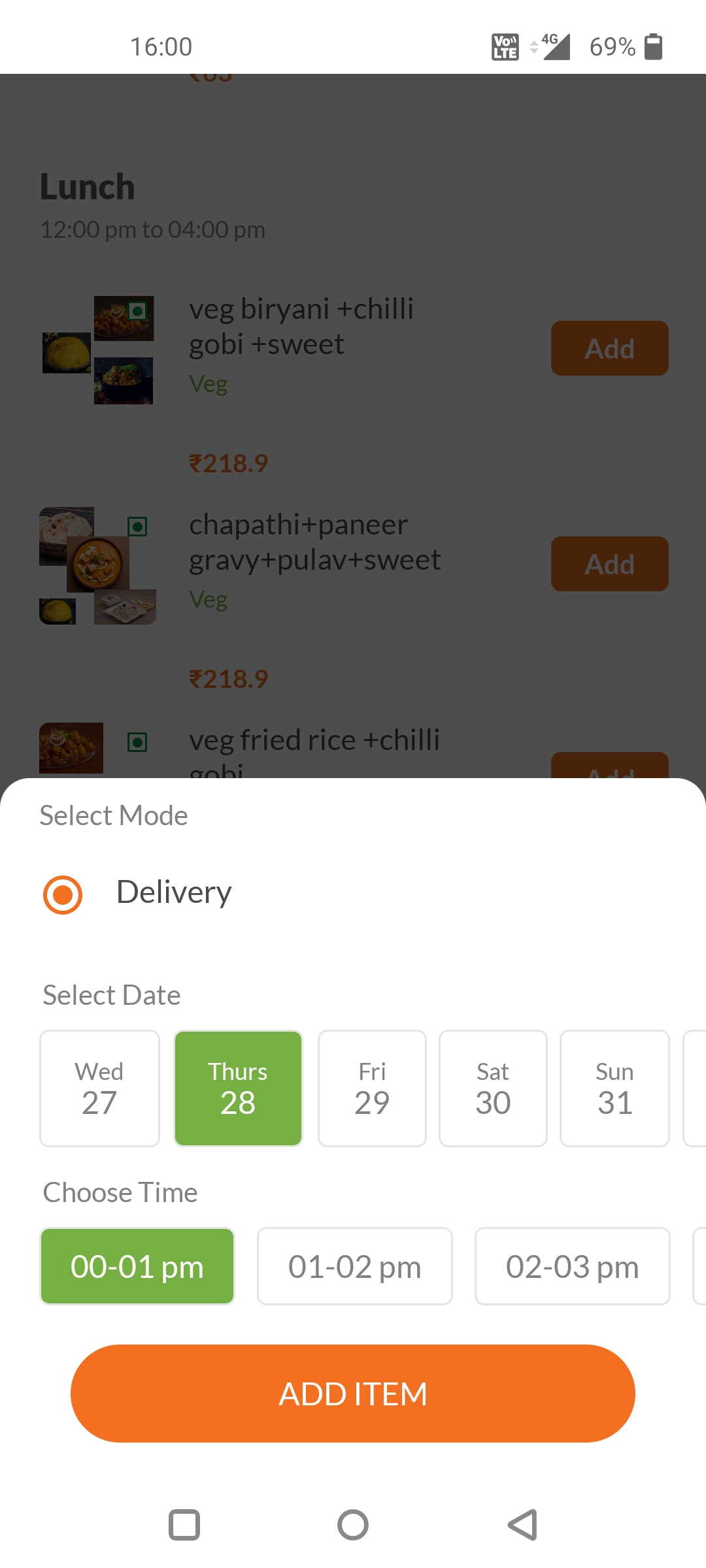Tap the ADD ITEM button

tap(353, 1394)
